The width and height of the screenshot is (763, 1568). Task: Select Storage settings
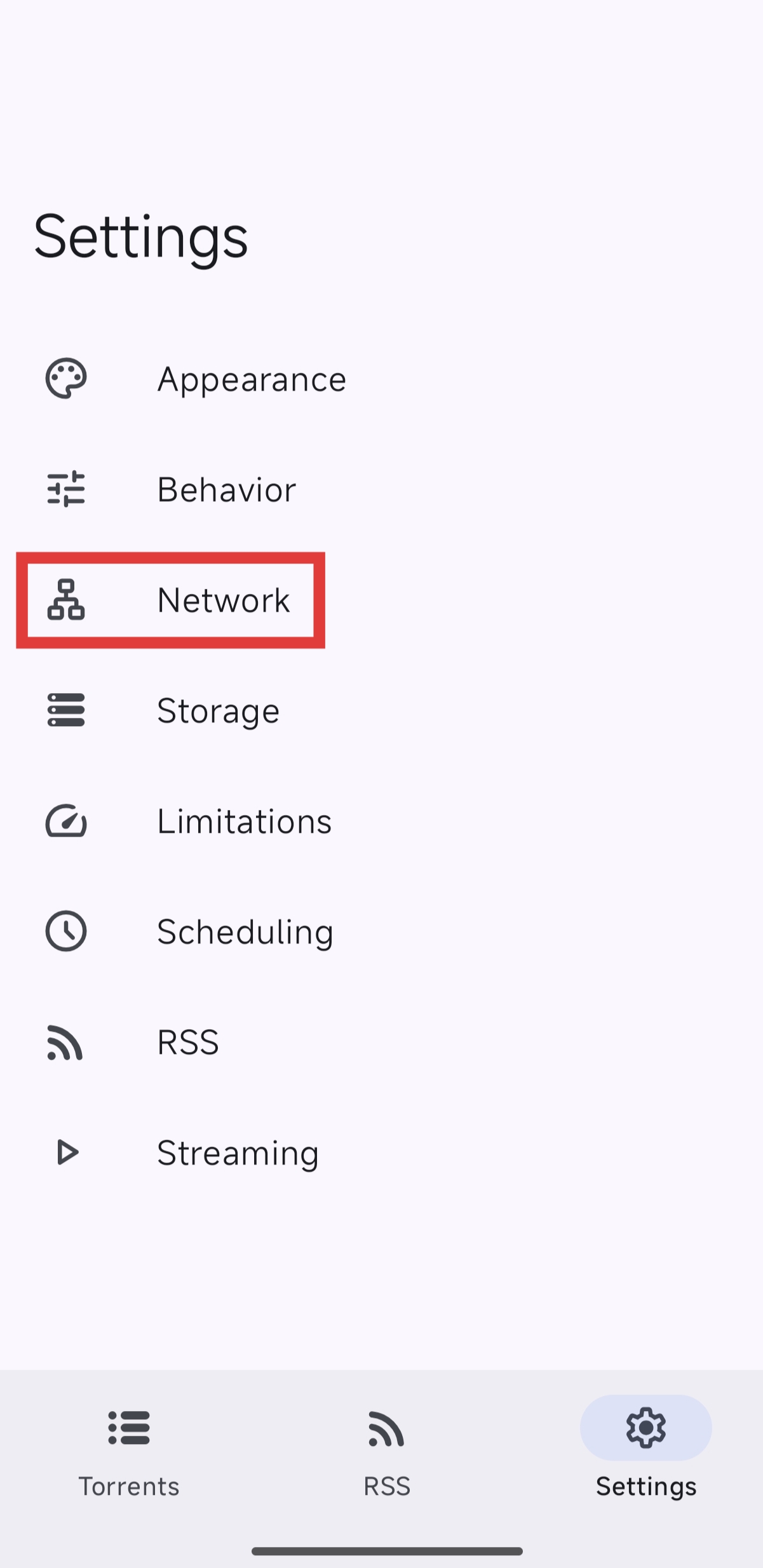pyautogui.click(x=218, y=711)
